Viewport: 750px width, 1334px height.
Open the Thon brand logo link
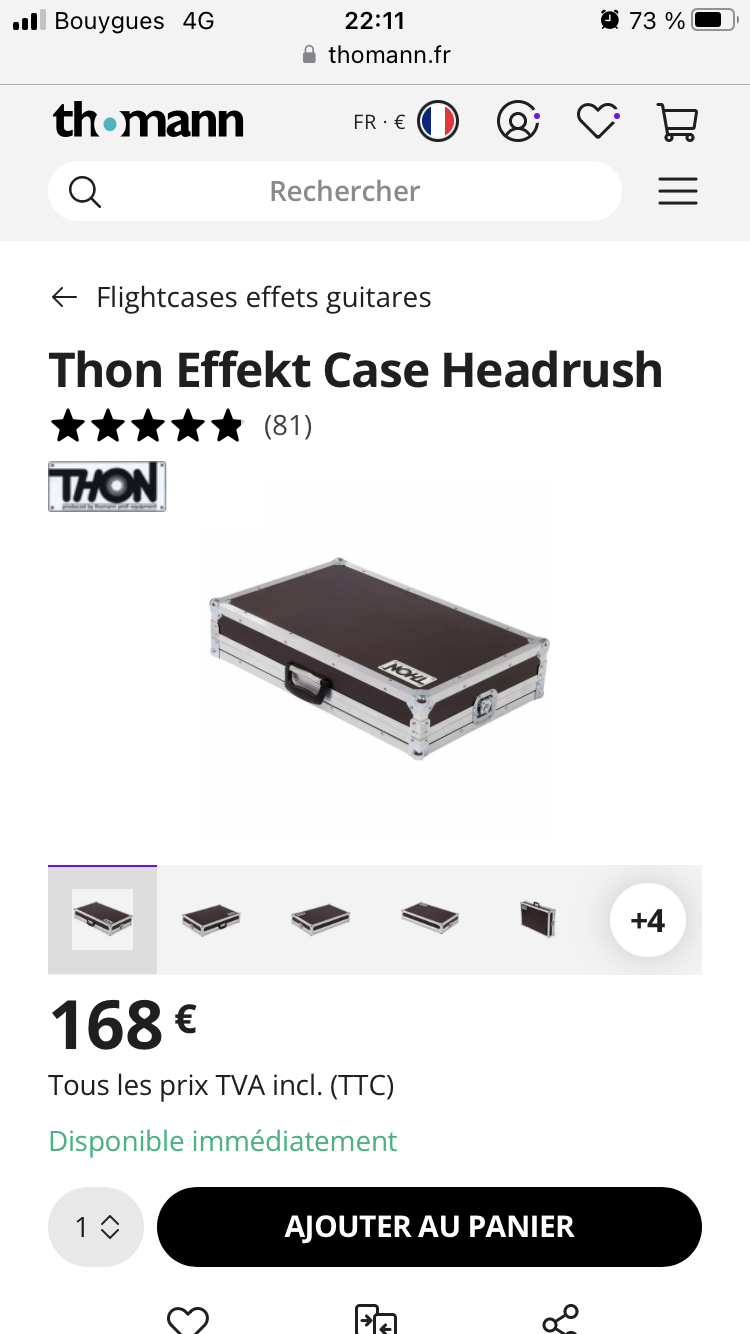pyautogui.click(x=107, y=486)
